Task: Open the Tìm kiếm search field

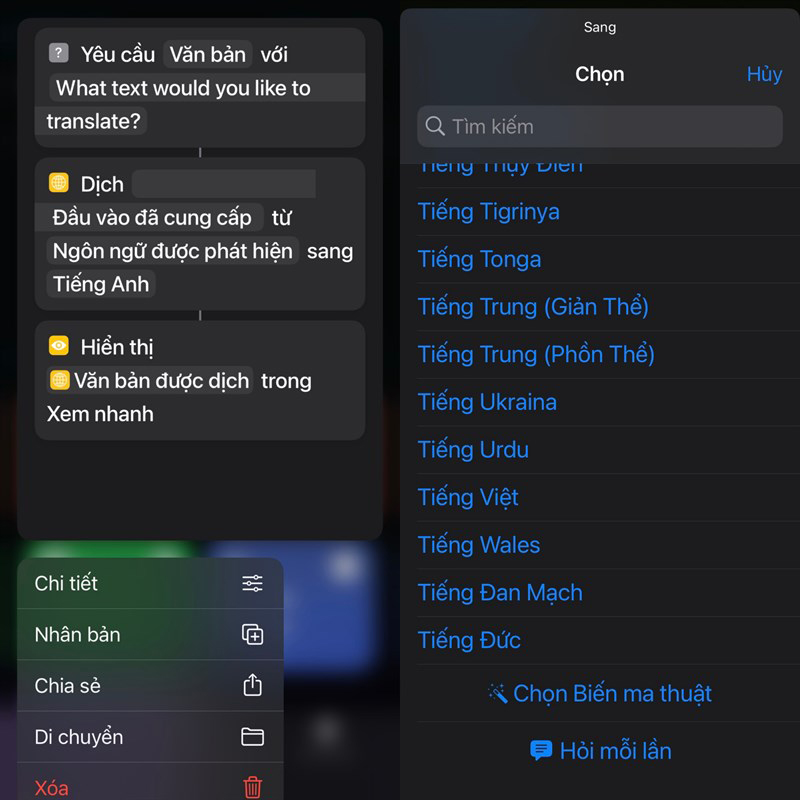Action: pos(600,127)
